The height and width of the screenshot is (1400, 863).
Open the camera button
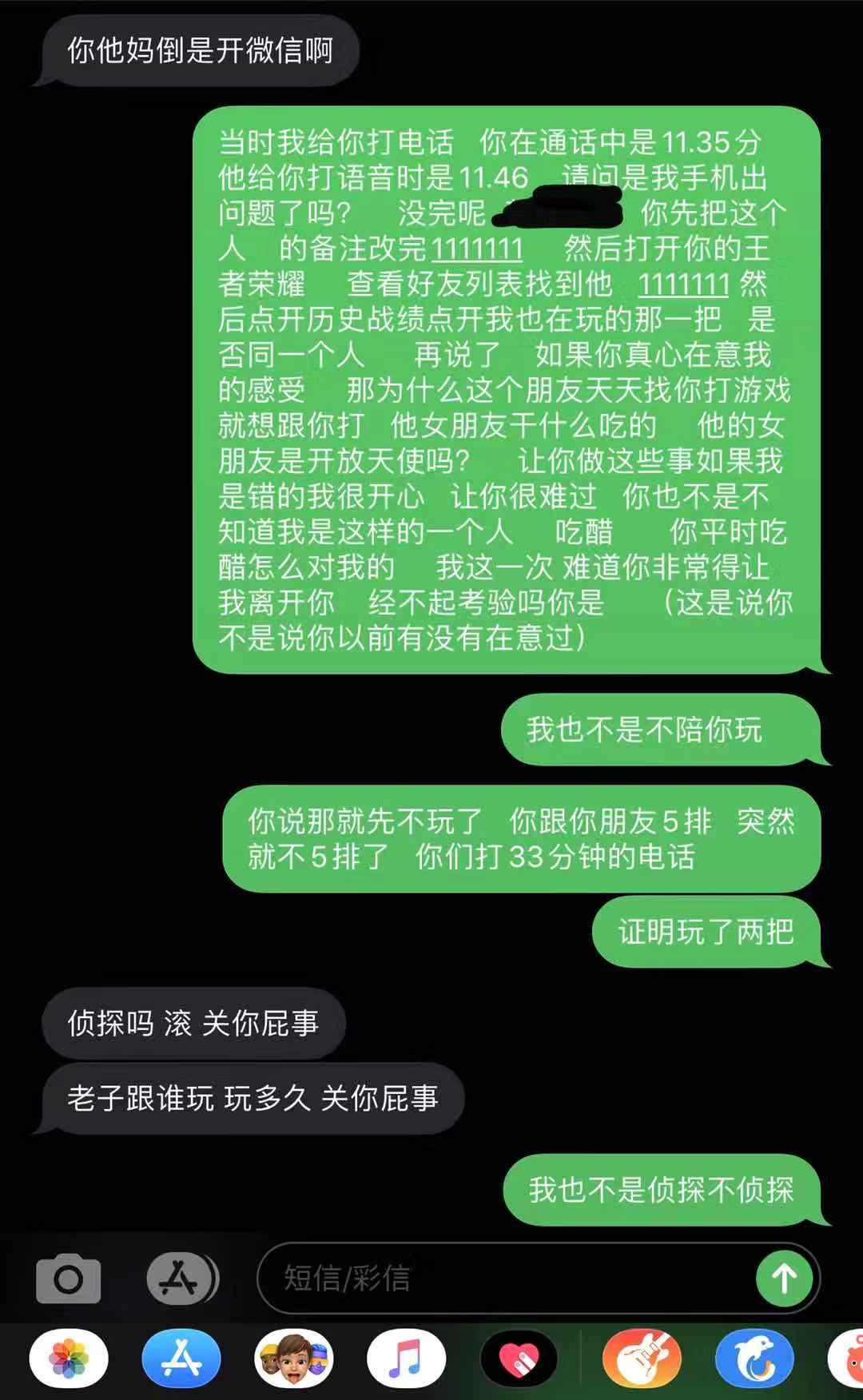pos(68,1280)
